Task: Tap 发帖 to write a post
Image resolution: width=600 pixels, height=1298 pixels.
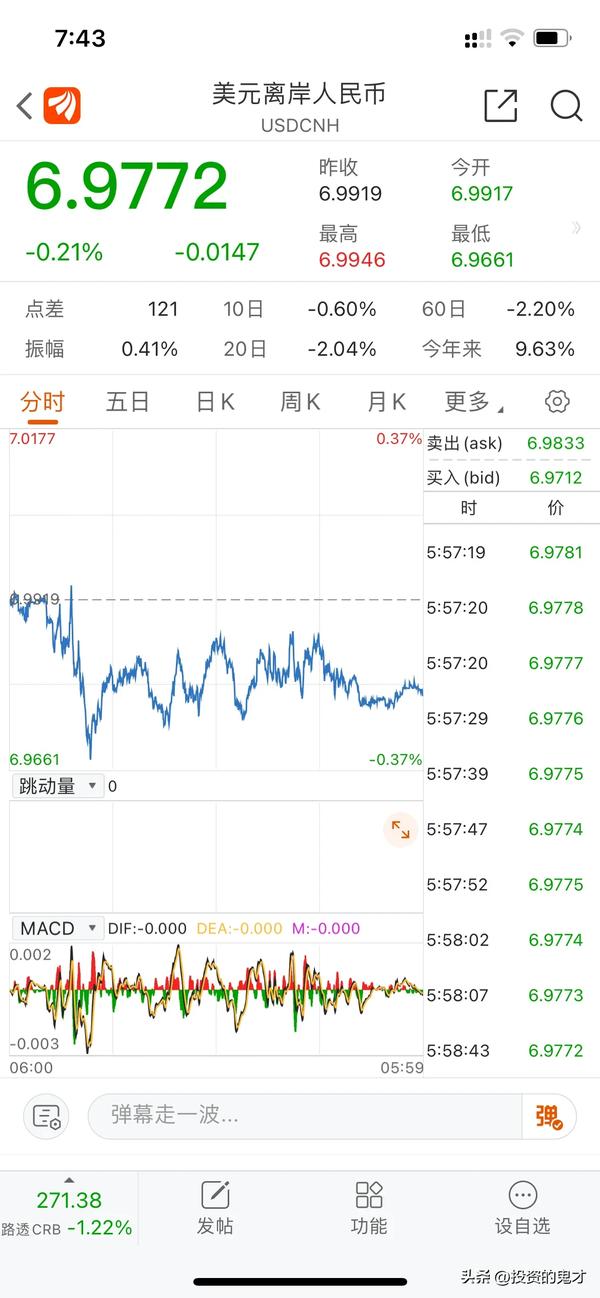Action: 215,1208
